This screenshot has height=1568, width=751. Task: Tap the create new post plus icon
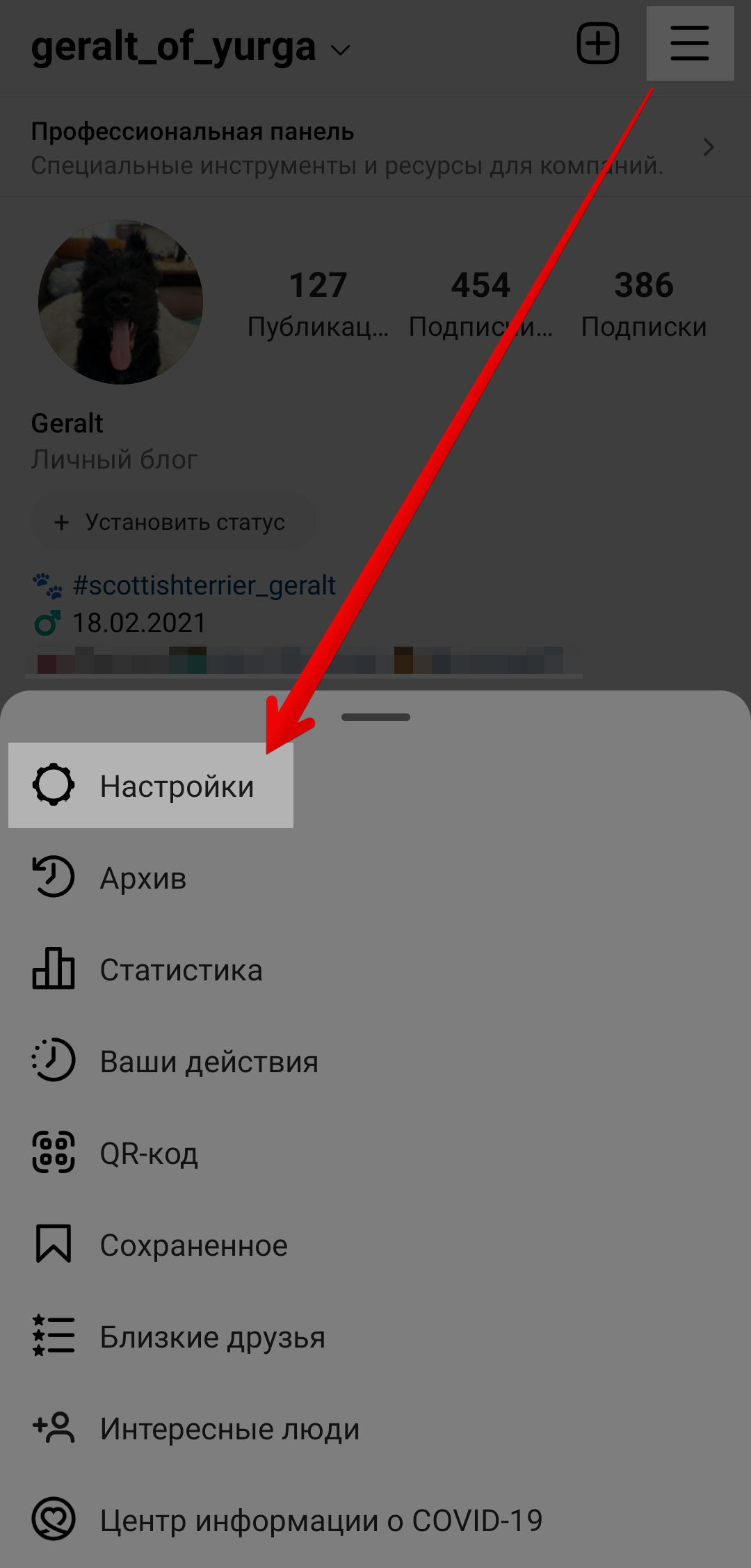pos(598,44)
